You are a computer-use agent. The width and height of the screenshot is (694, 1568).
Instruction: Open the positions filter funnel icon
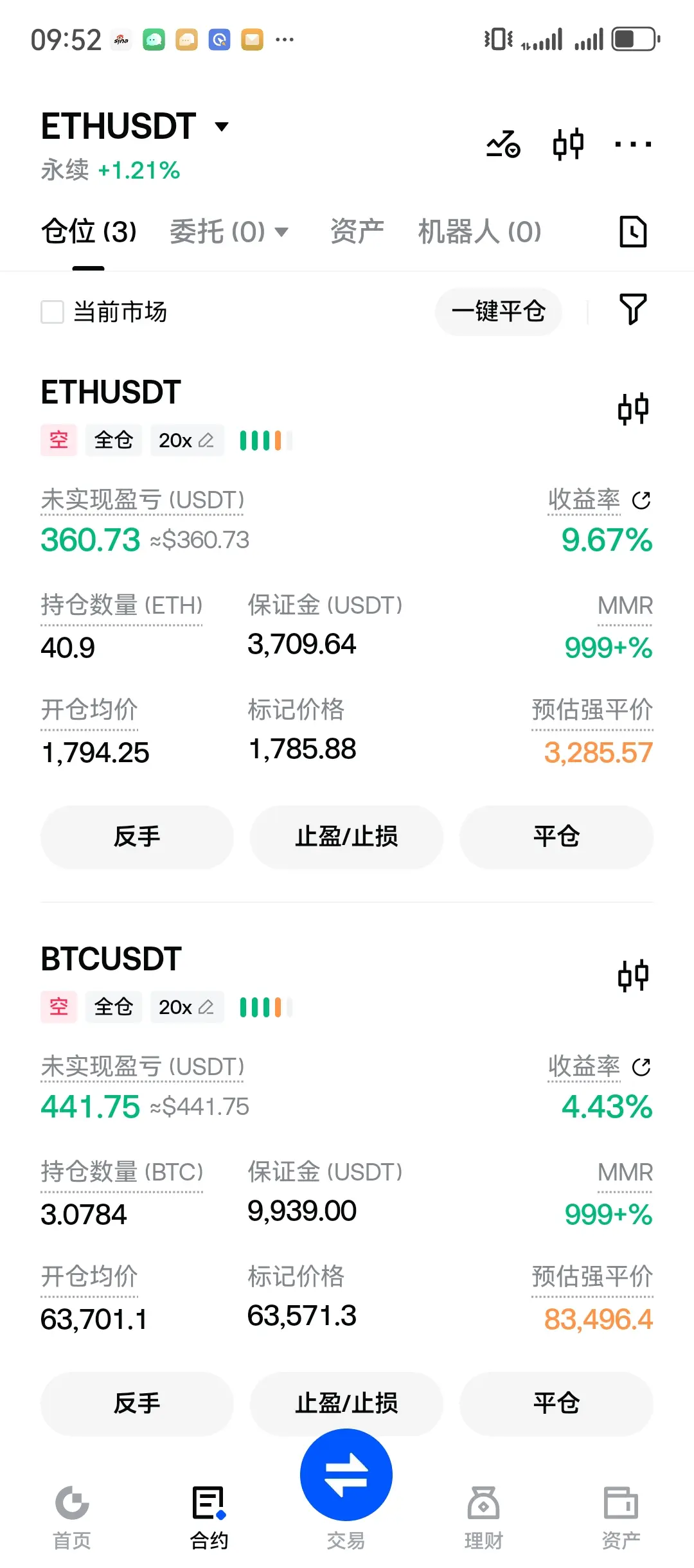pyautogui.click(x=633, y=310)
